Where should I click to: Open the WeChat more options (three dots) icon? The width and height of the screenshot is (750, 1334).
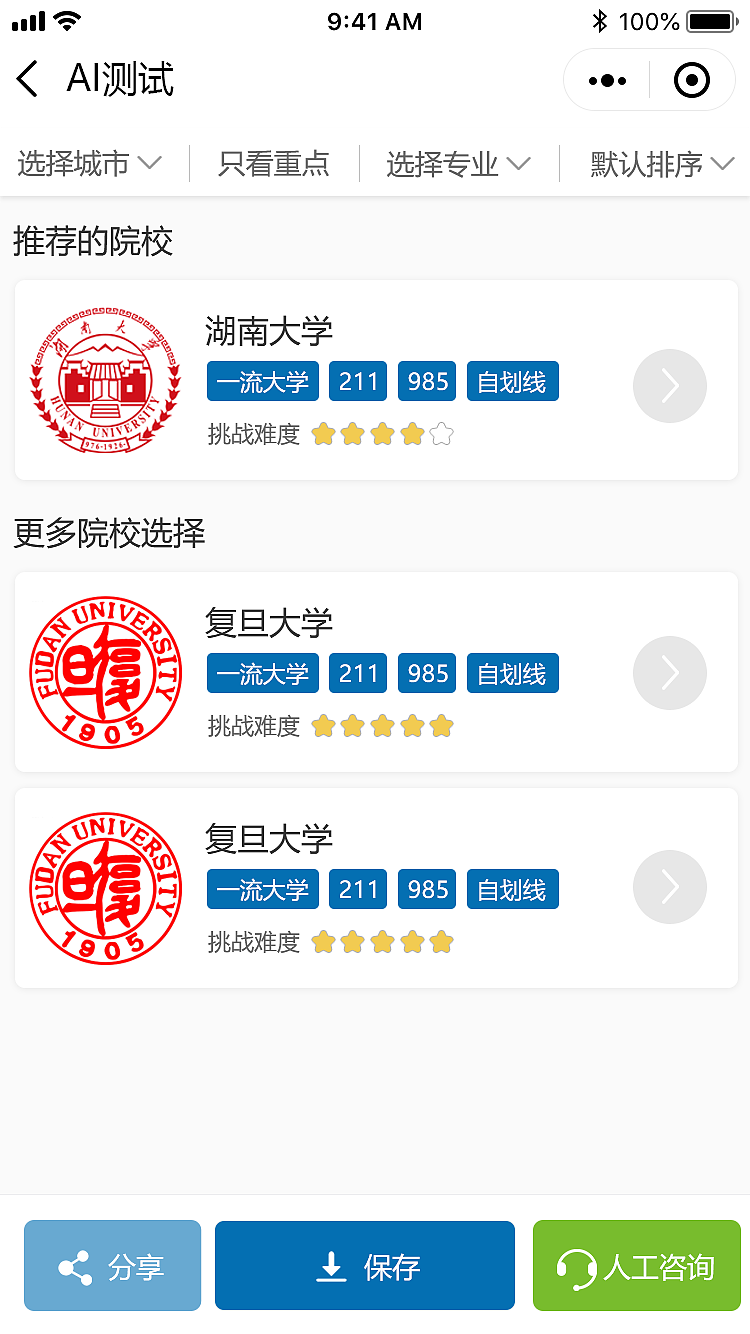[x=605, y=80]
